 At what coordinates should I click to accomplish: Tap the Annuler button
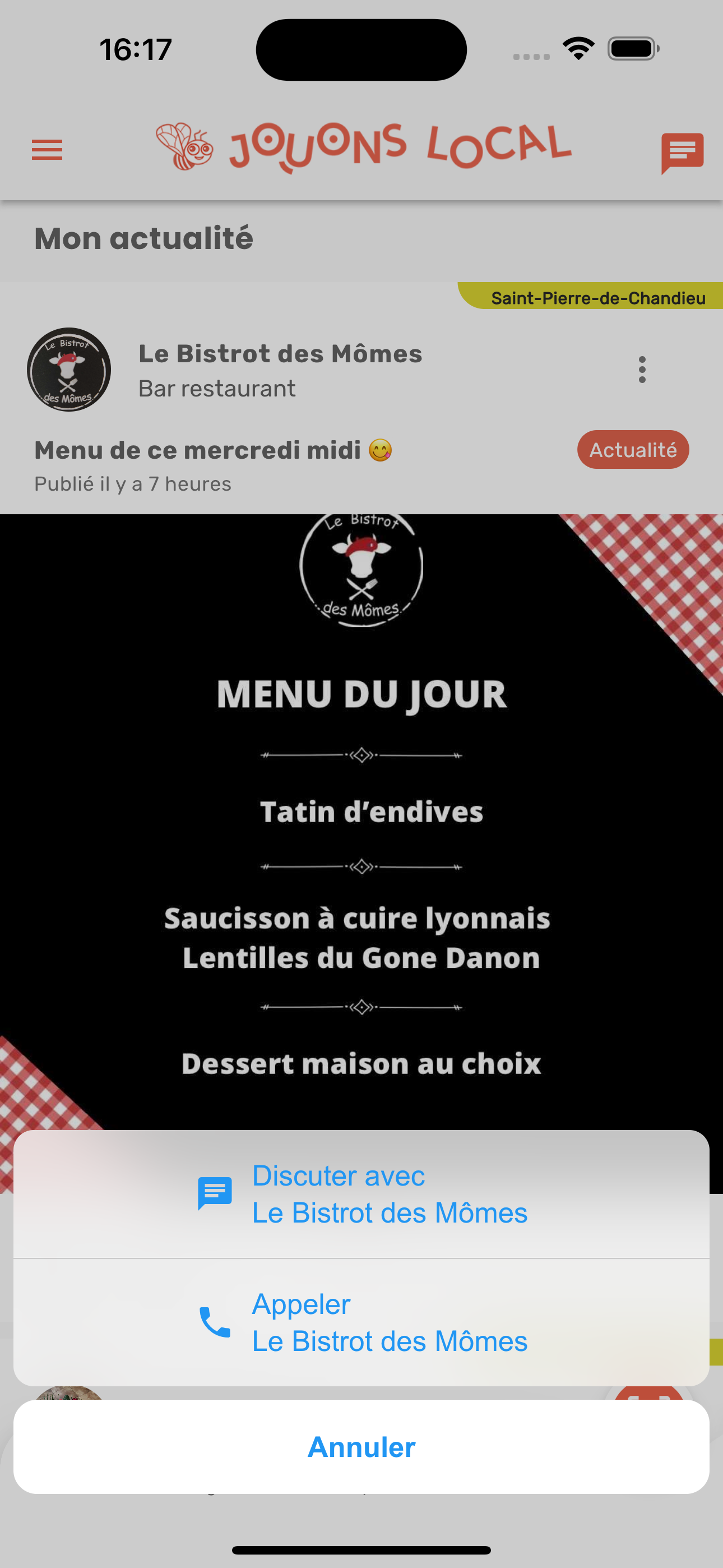click(x=361, y=1447)
